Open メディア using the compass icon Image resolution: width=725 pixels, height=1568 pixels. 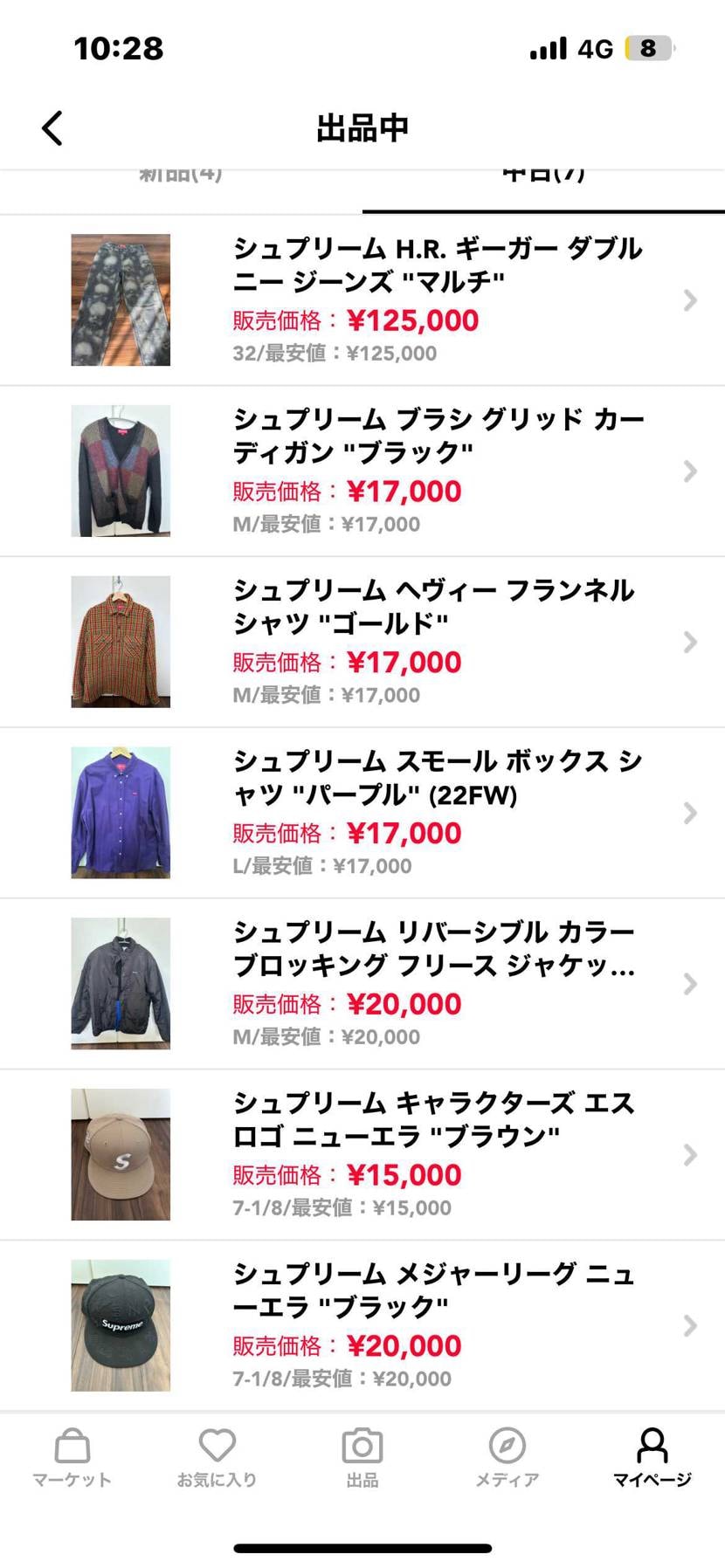(x=507, y=1448)
